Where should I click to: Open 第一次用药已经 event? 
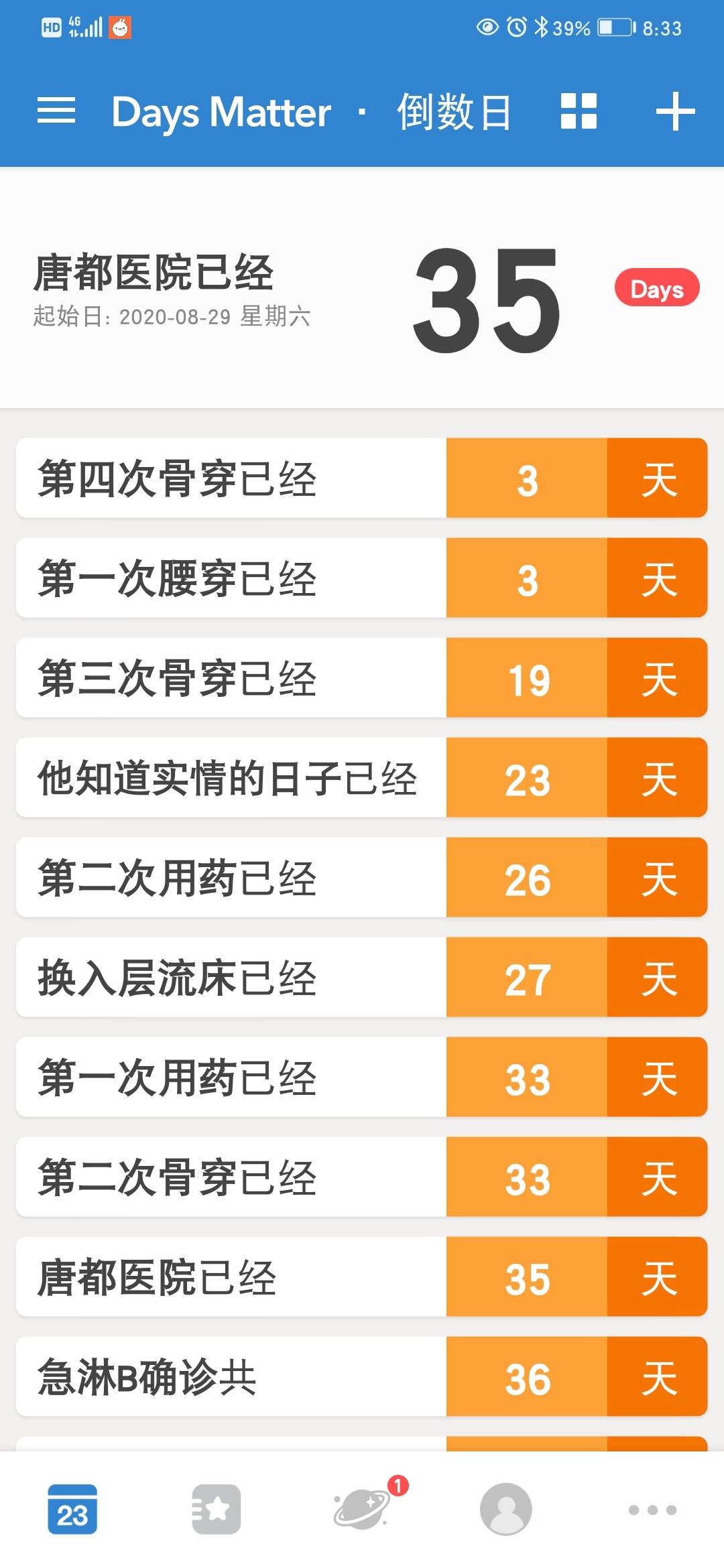click(362, 1077)
